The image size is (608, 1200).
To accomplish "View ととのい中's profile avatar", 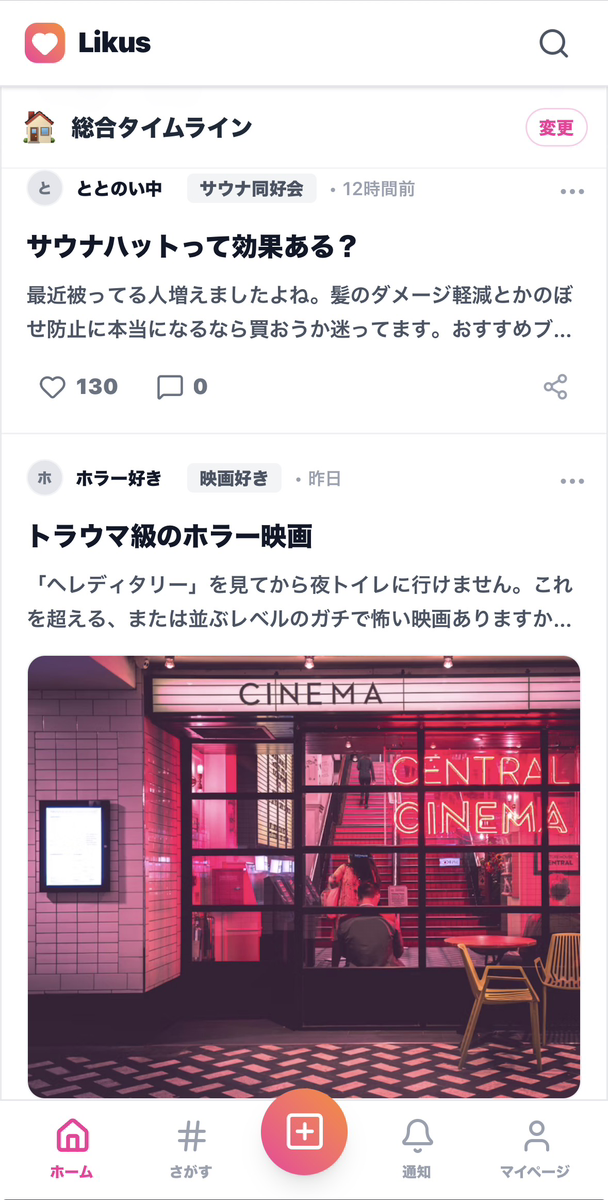I will tap(44, 188).
